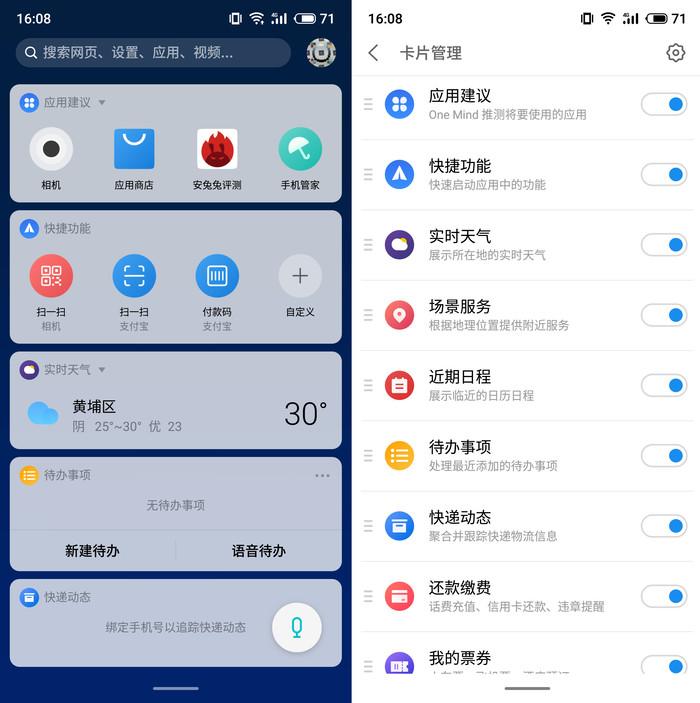This screenshot has width=700, height=703.
Task: Toggle the 应用建议 card switch
Action: (664, 104)
